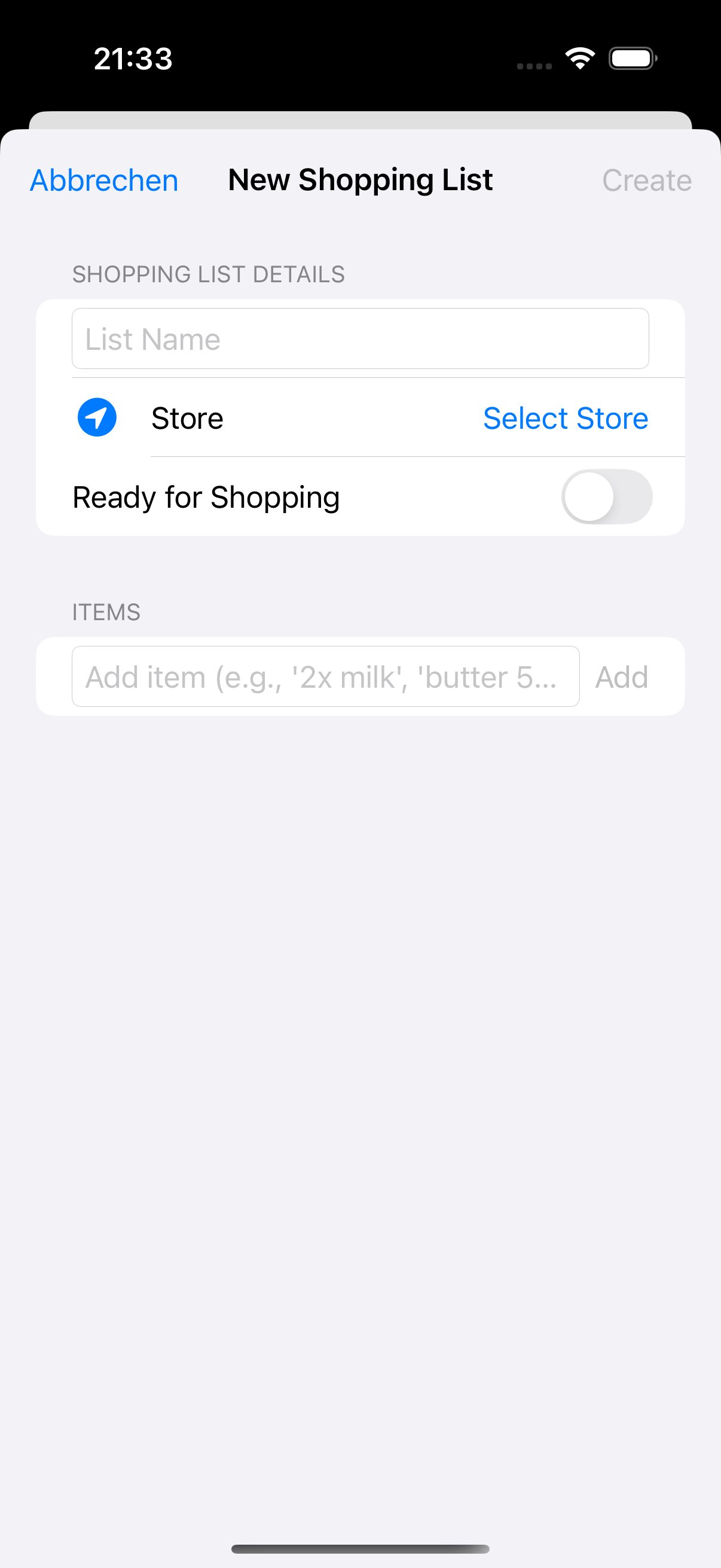Open the Select Store picker
This screenshot has height=1568, width=721.
point(565,418)
